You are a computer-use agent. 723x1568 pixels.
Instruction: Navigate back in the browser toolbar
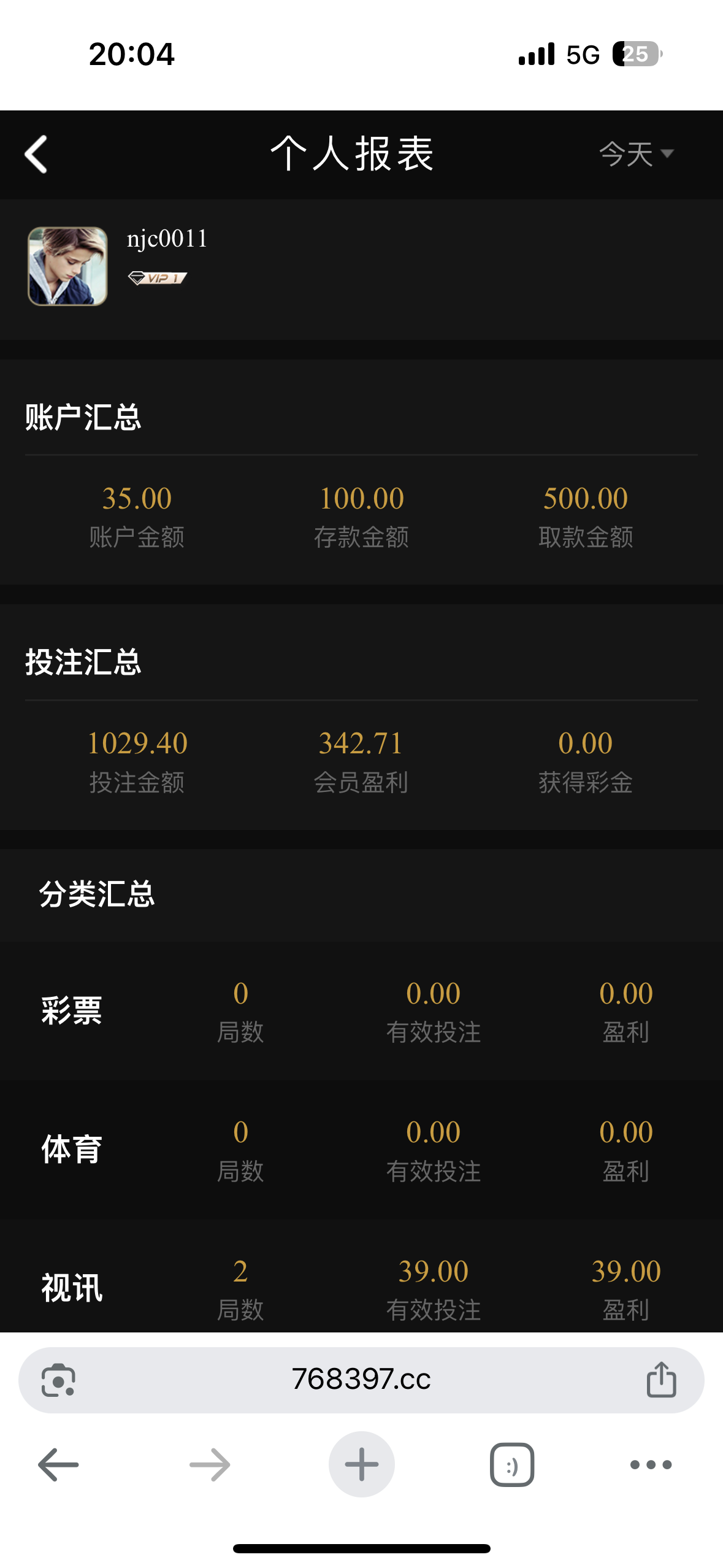pos(58,1464)
